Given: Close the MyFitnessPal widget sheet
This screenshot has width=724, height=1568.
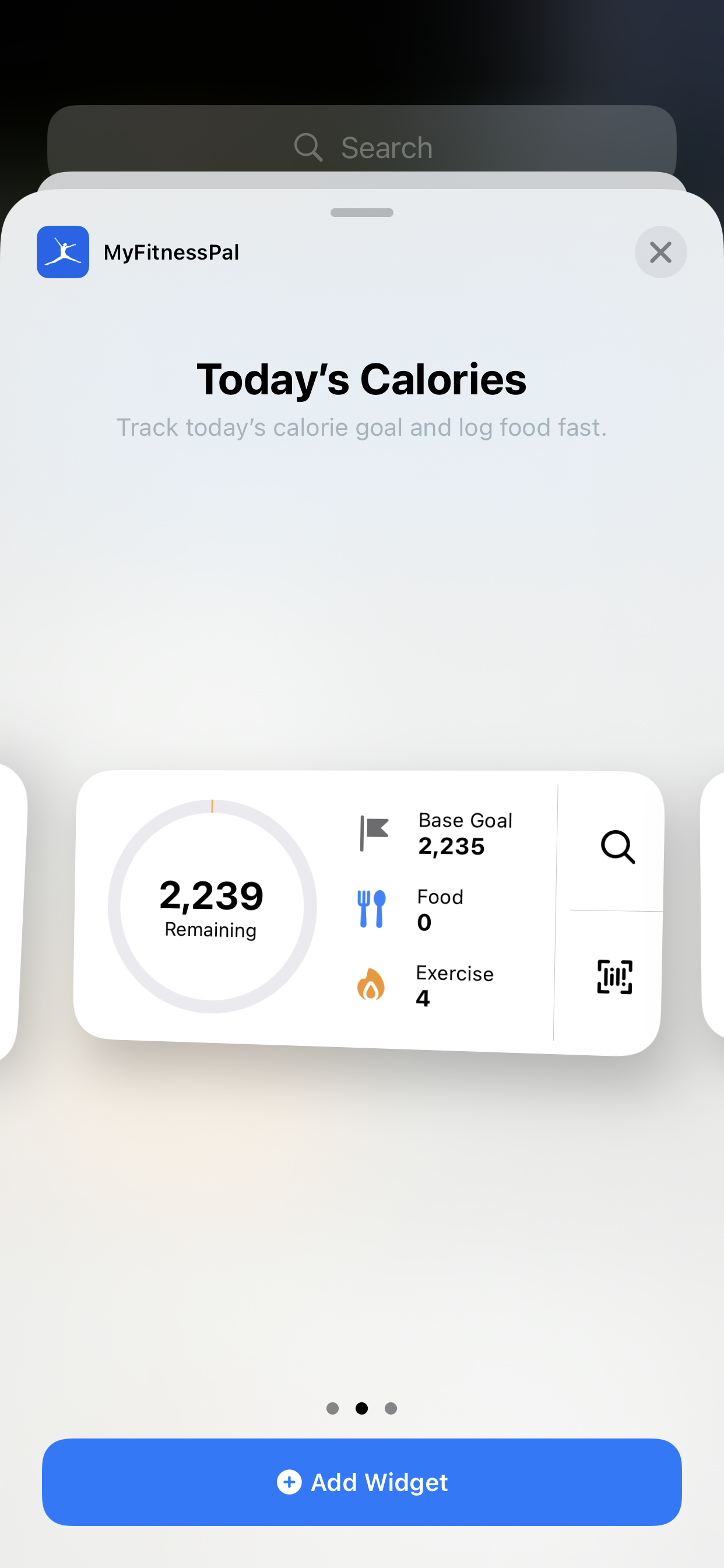Looking at the screenshot, I should (660, 252).
